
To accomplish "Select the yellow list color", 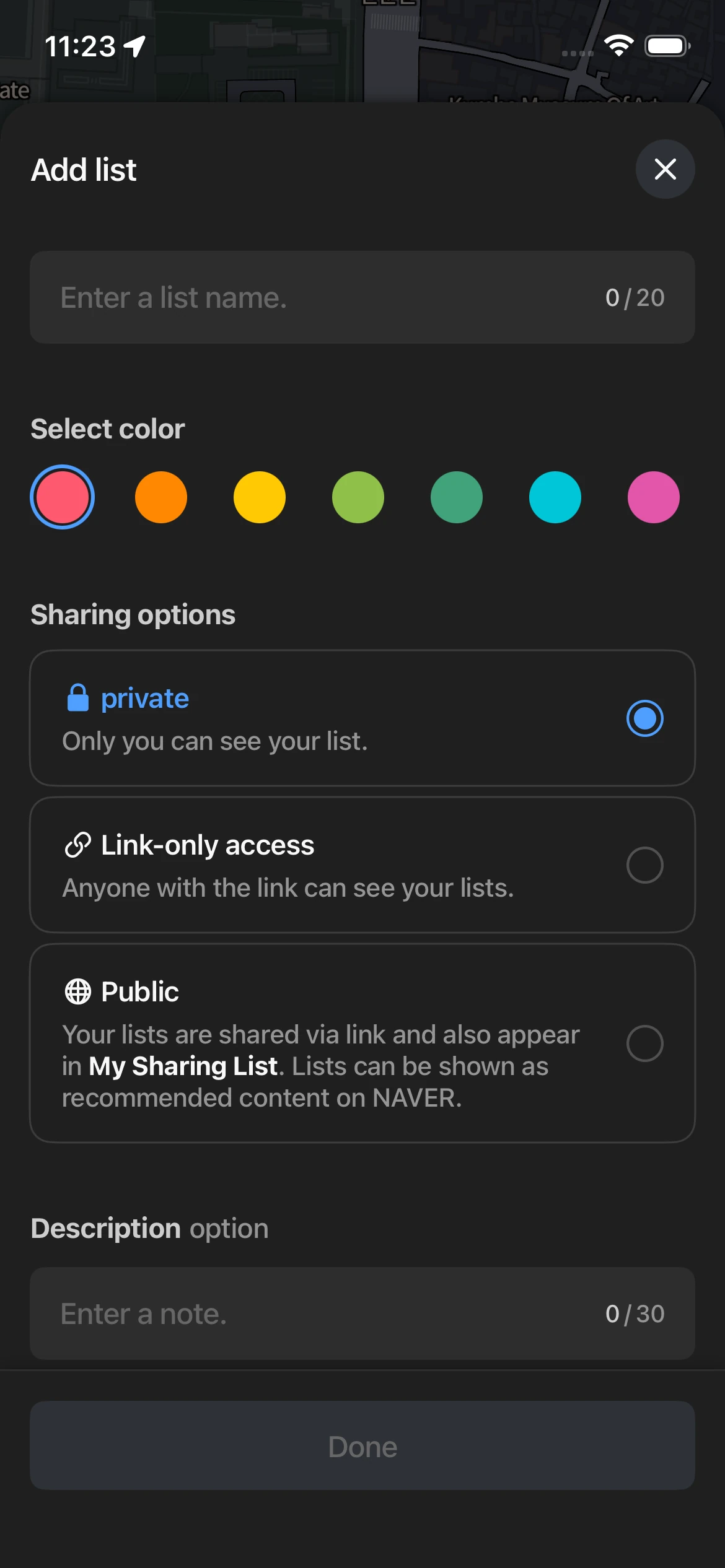I will [258, 497].
